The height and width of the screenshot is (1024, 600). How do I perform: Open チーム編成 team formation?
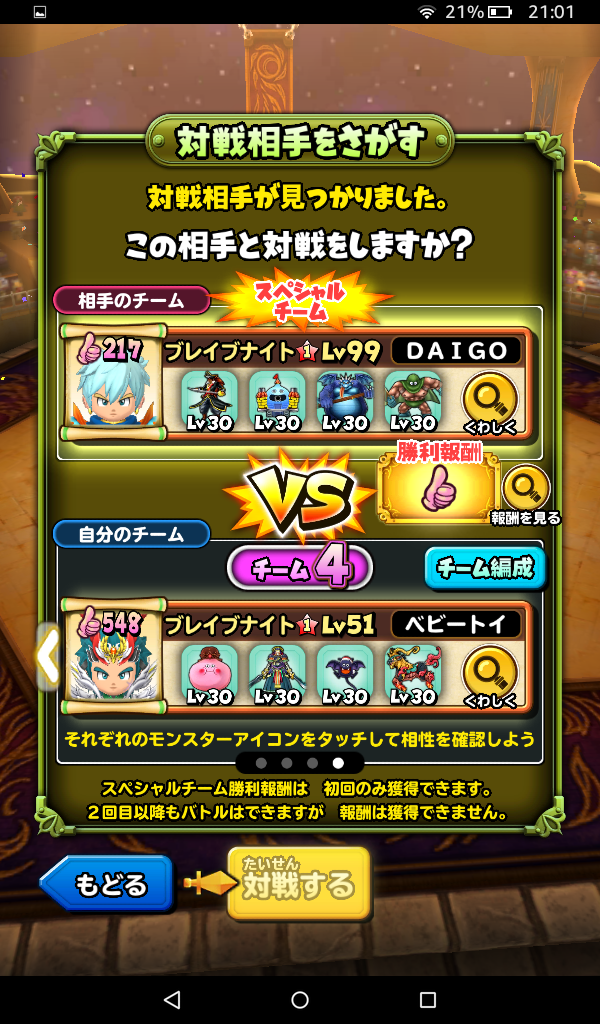pos(485,568)
